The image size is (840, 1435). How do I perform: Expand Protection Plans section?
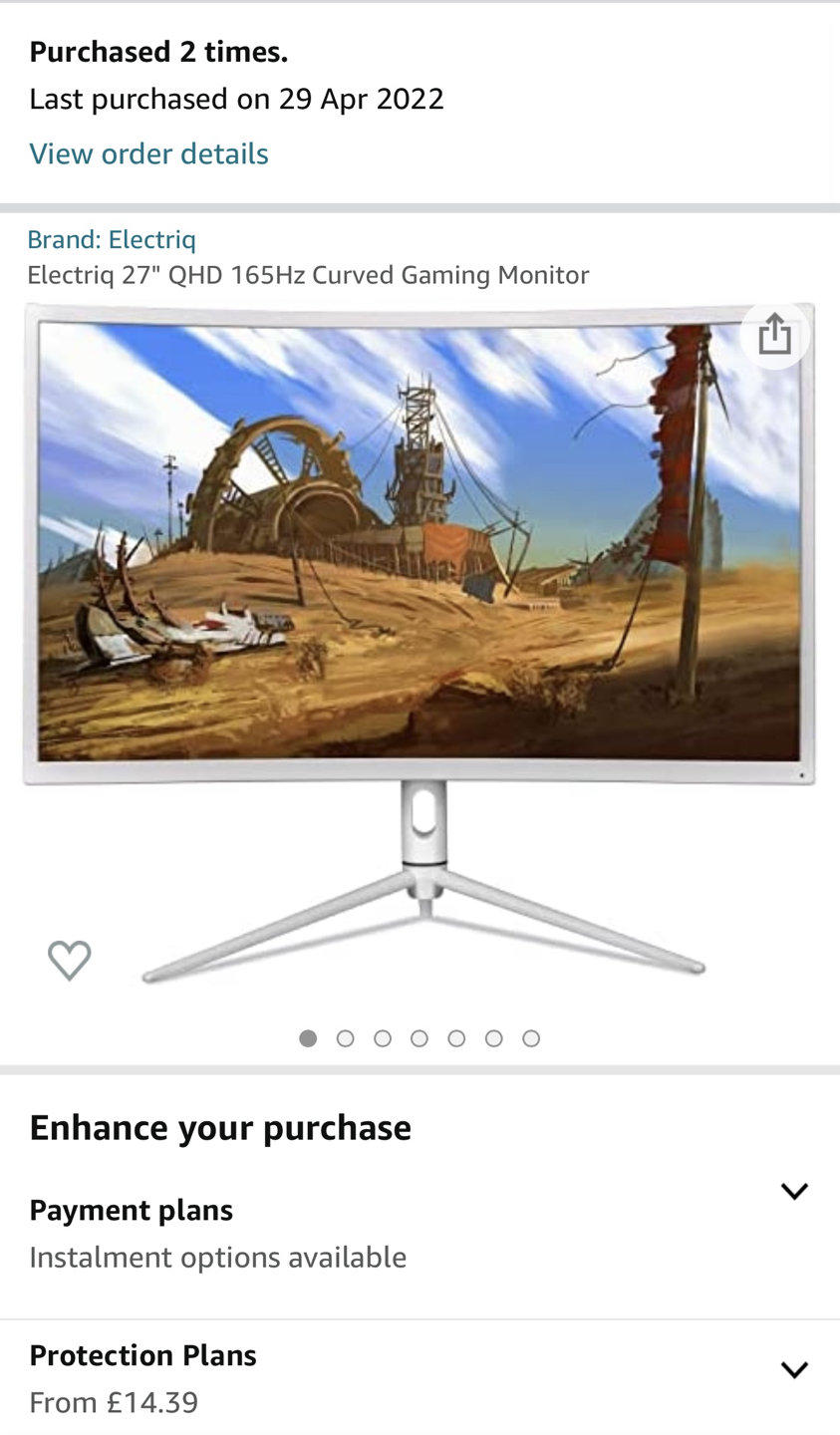(x=793, y=1369)
